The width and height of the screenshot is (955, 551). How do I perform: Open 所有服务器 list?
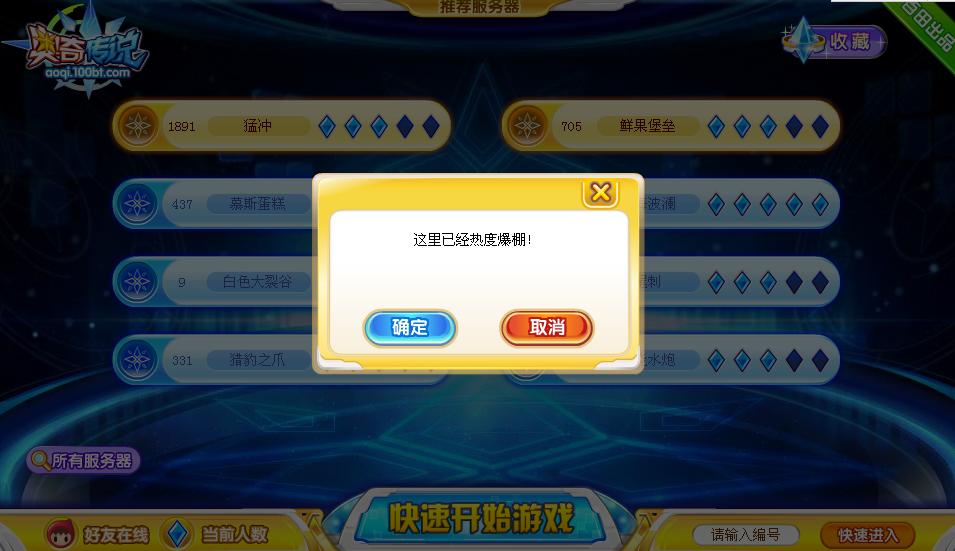[83, 460]
